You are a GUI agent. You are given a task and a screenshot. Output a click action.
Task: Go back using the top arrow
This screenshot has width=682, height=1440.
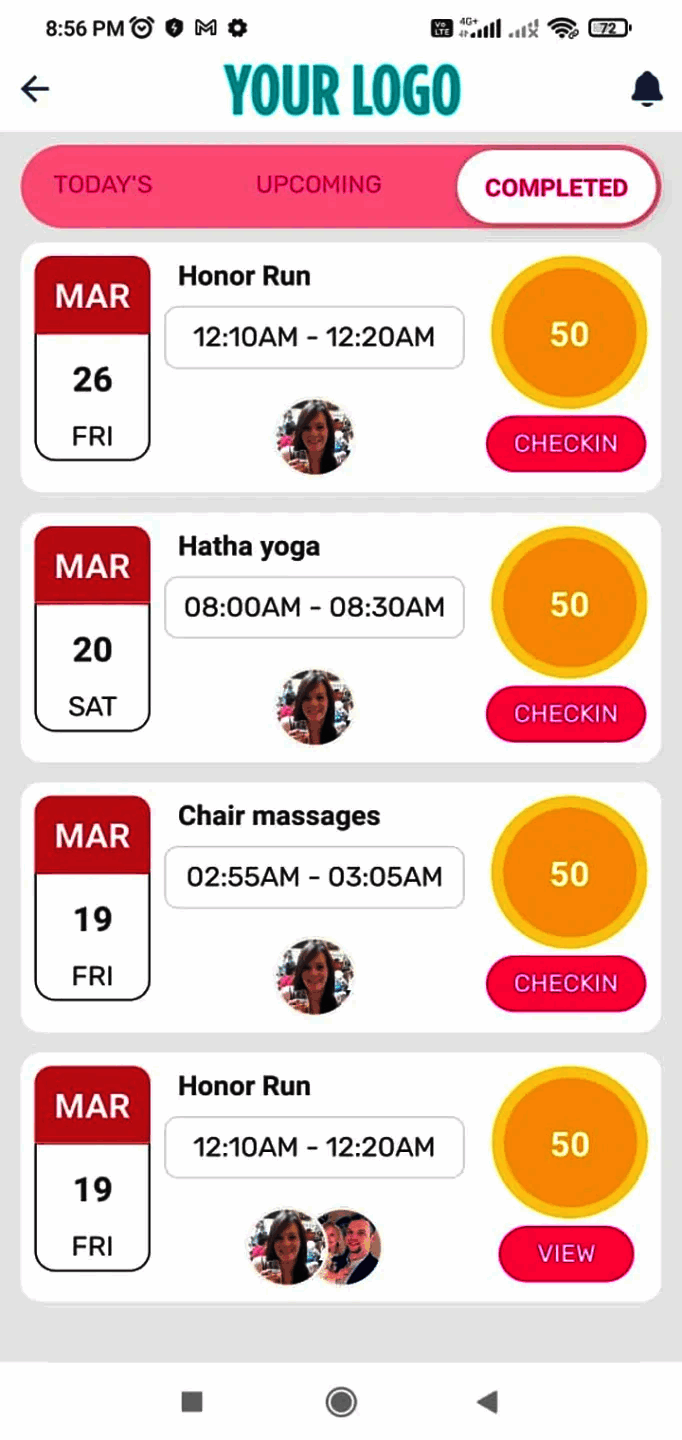pos(35,90)
